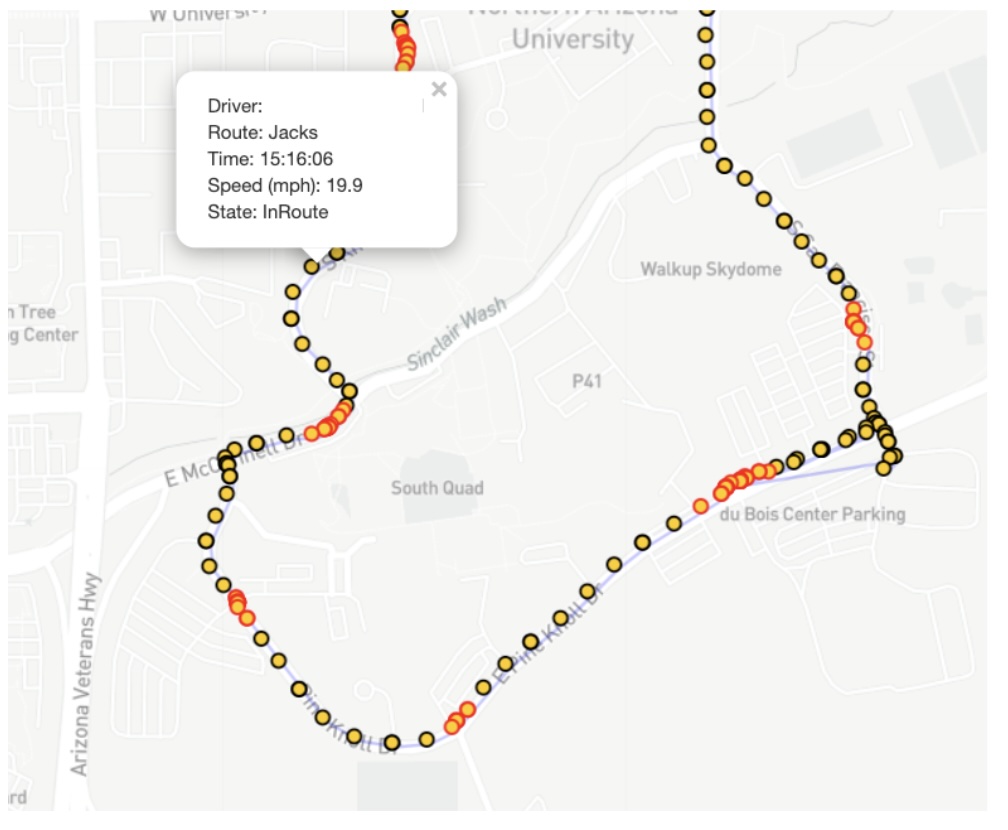The image size is (1008, 830).
Task: Tap the lone red marker beside du Bois Center Parking
Action: [x=701, y=506]
